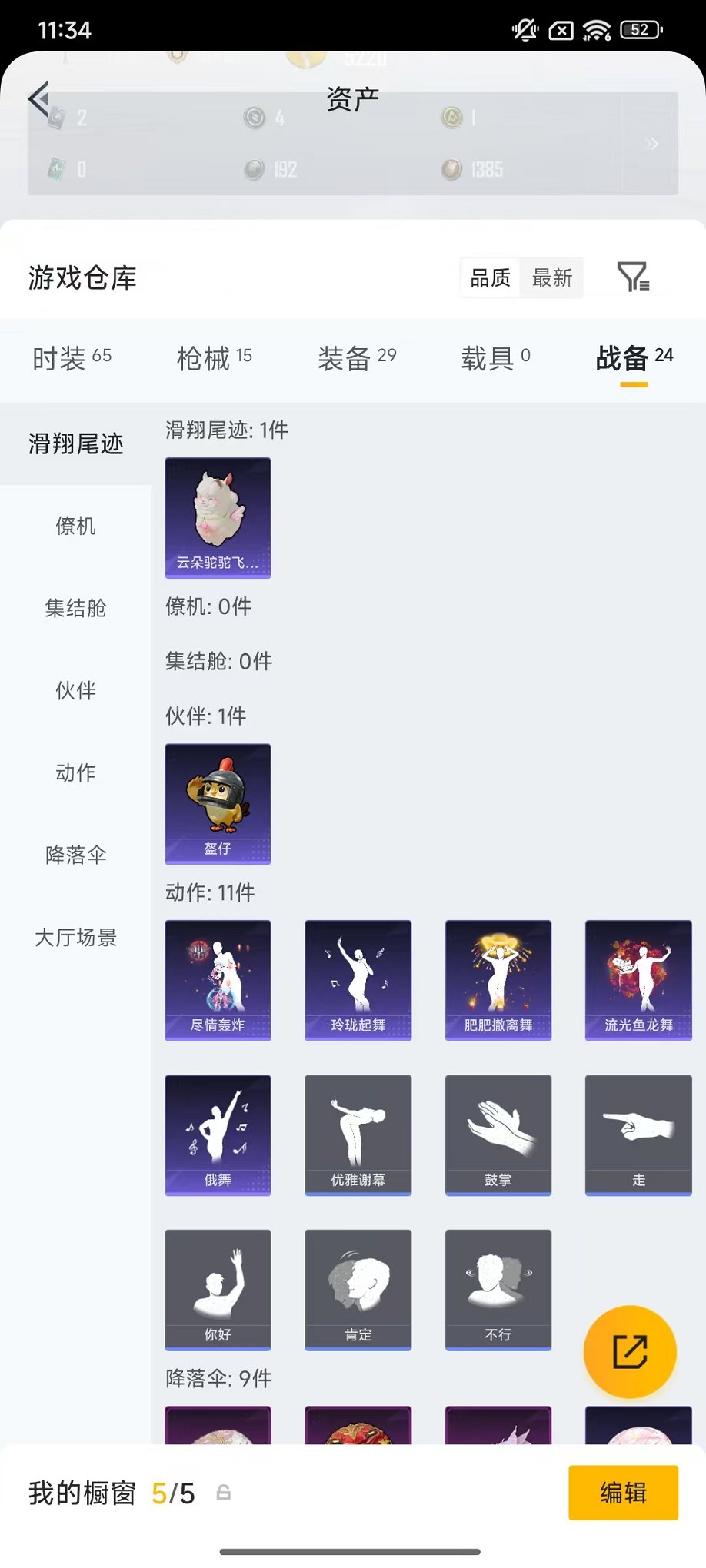This screenshot has width=706, height=1568.
Task: Select 大厅场景 in the sidebar
Action: coord(75,938)
